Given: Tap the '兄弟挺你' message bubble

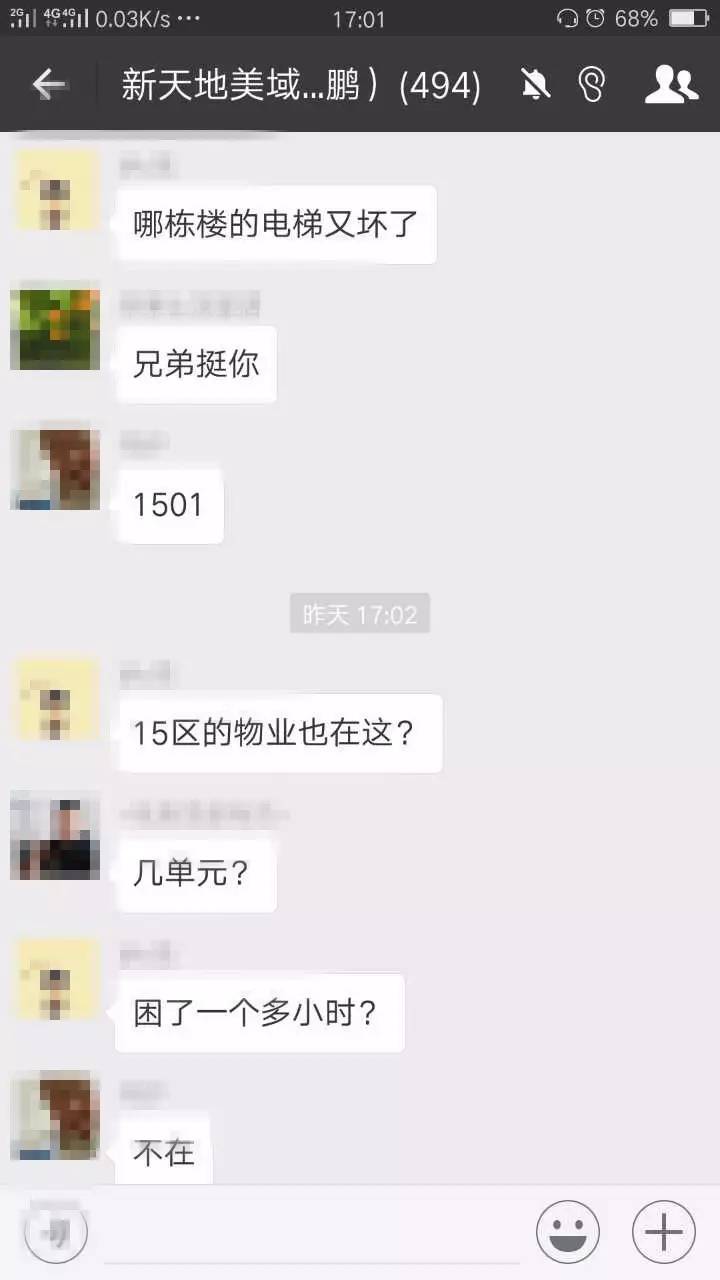Looking at the screenshot, I should [x=196, y=363].
